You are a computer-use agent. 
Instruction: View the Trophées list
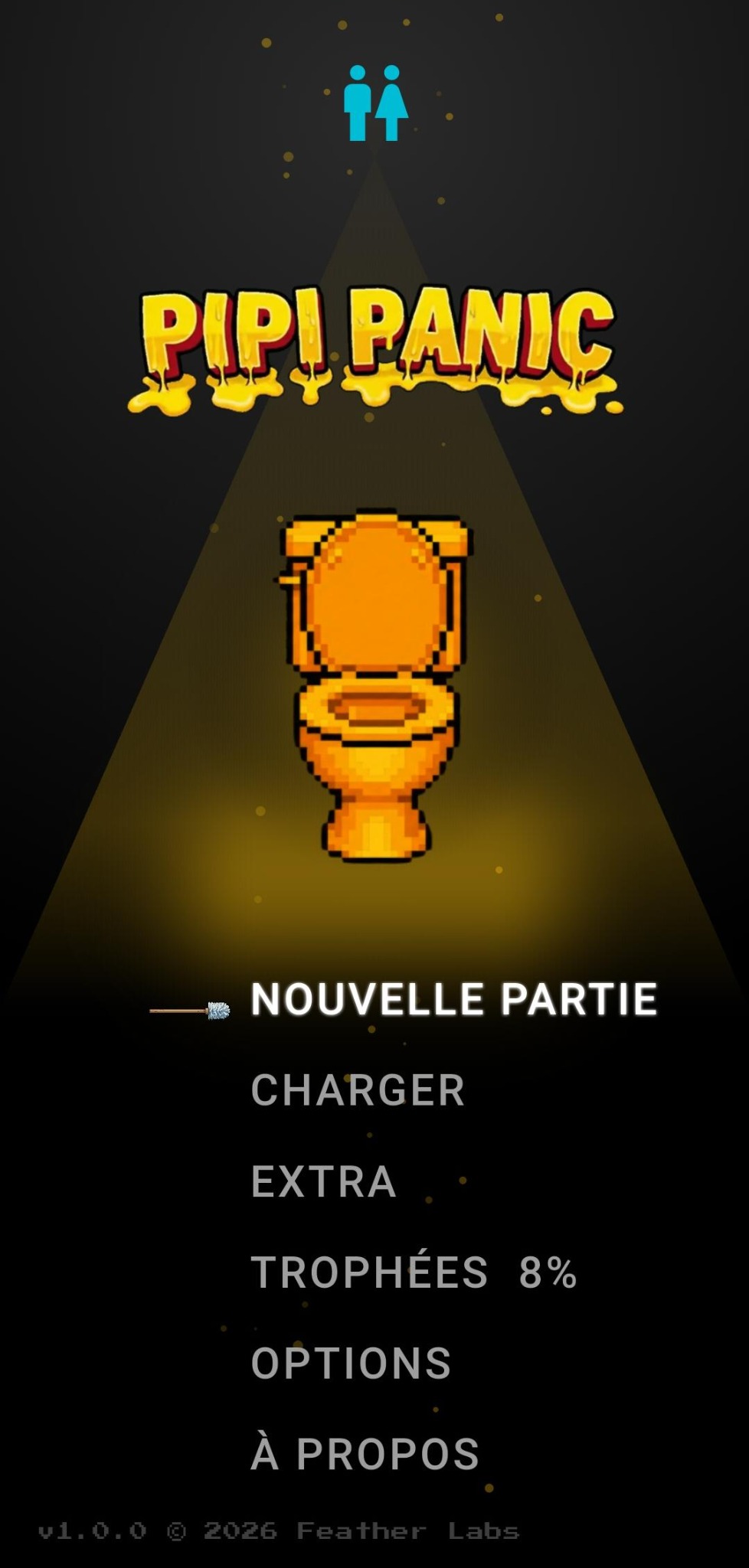[x=414, y=1272]
